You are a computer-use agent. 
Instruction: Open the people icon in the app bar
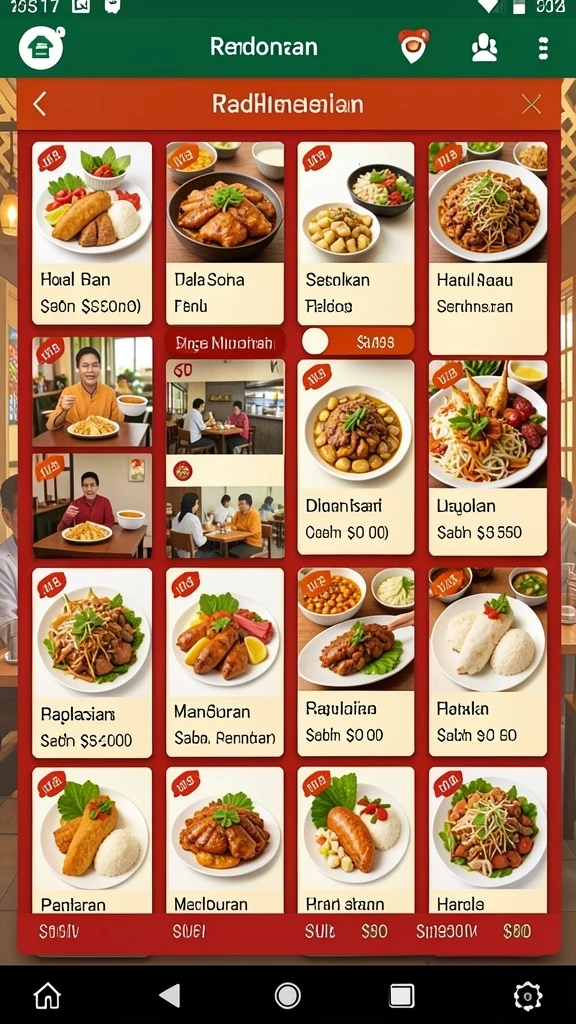[484, 48]
